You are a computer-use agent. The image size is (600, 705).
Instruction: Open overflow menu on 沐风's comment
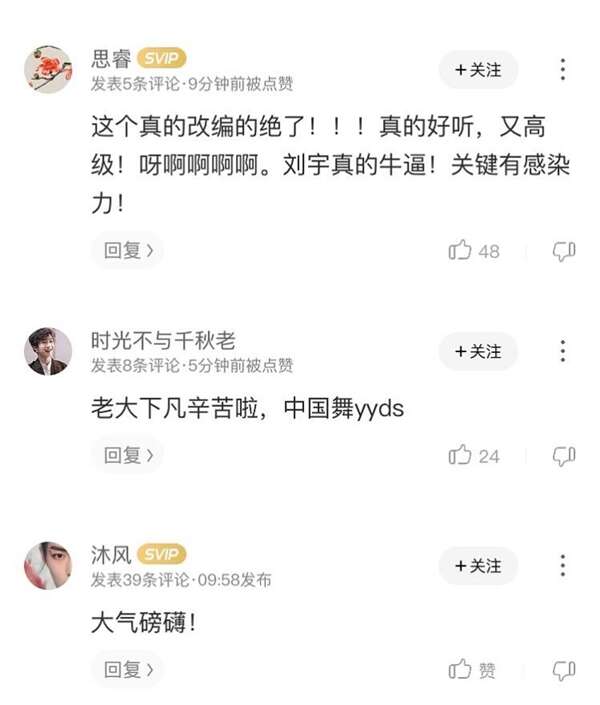pyautogui.click(x=563, y=566)
